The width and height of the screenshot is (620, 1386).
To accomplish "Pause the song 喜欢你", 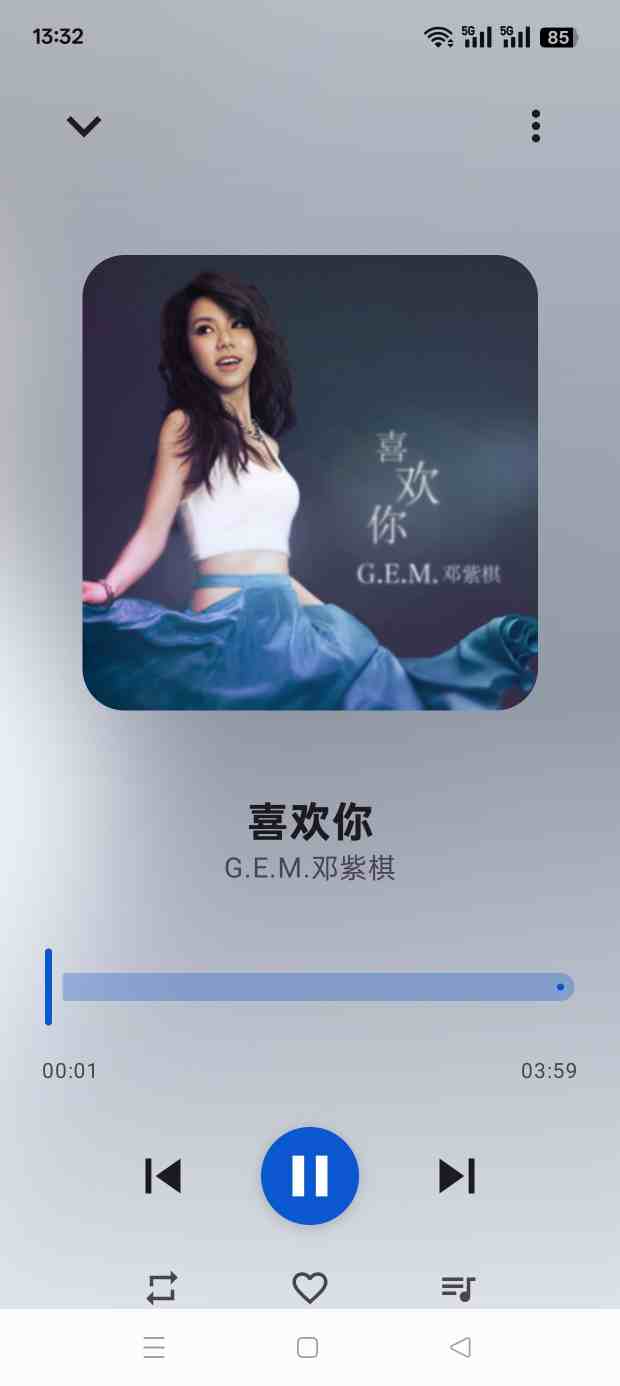I will coord(310,1176).
